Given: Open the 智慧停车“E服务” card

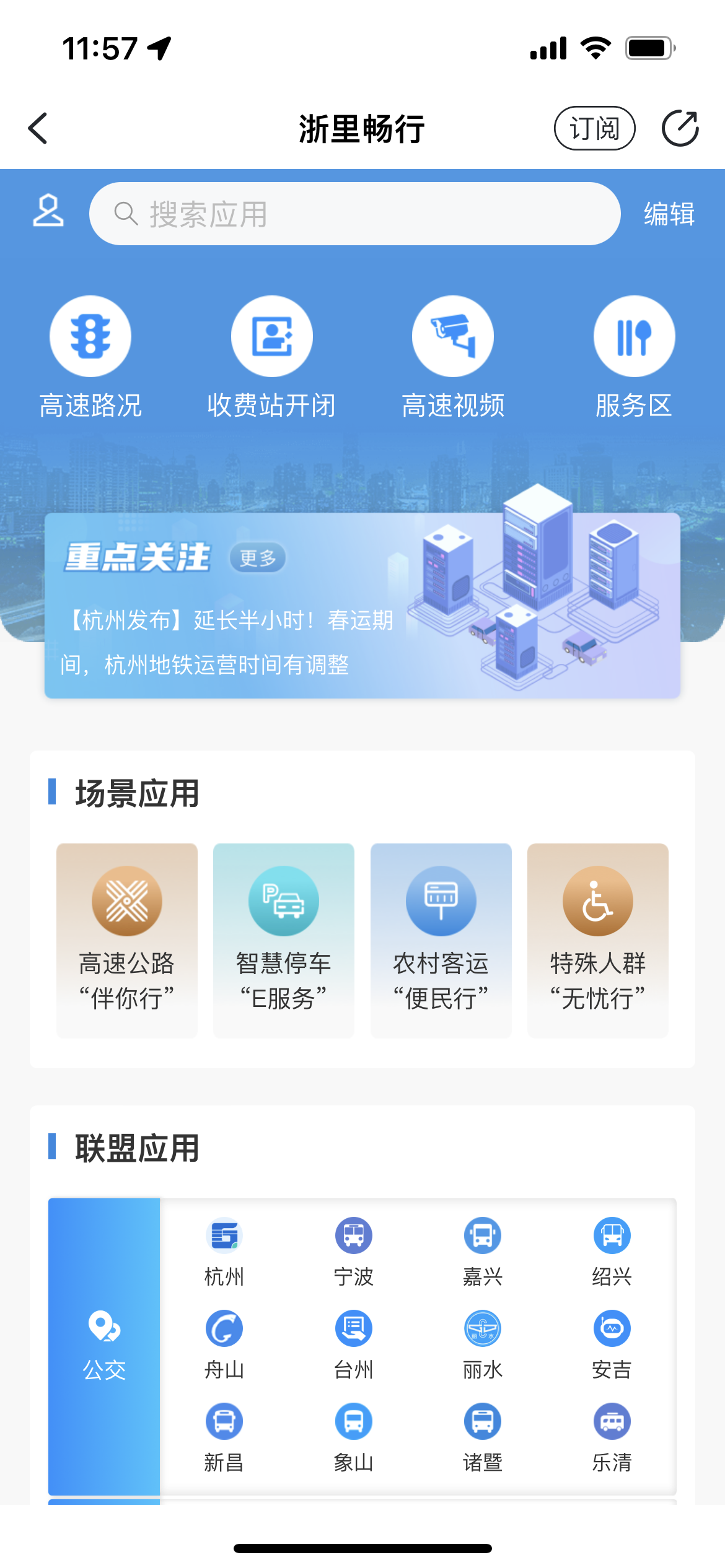Looking at the screenshot, I should pos(284,939).
